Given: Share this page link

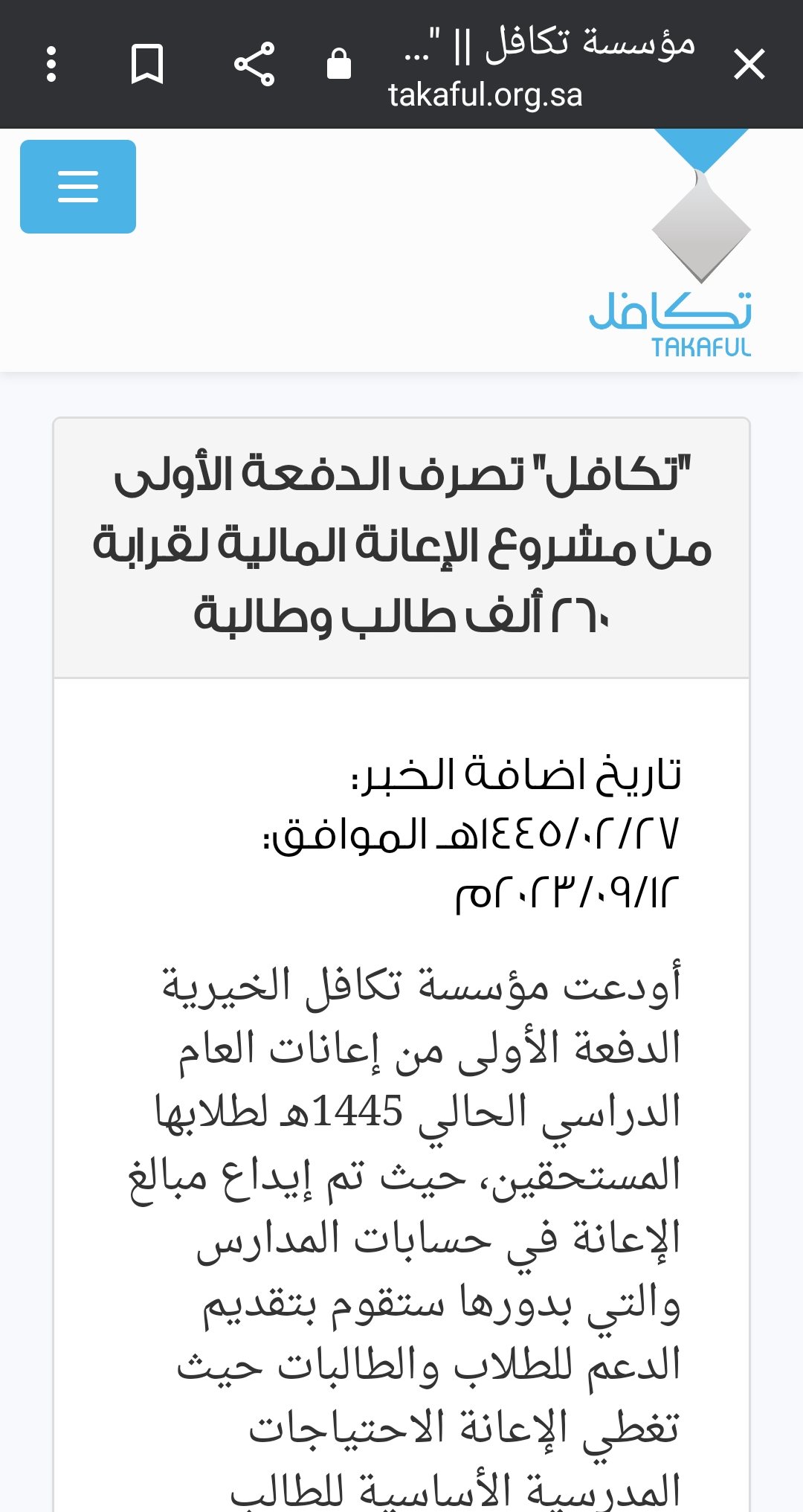Looking at the screenshot, I should pos(254,64).
